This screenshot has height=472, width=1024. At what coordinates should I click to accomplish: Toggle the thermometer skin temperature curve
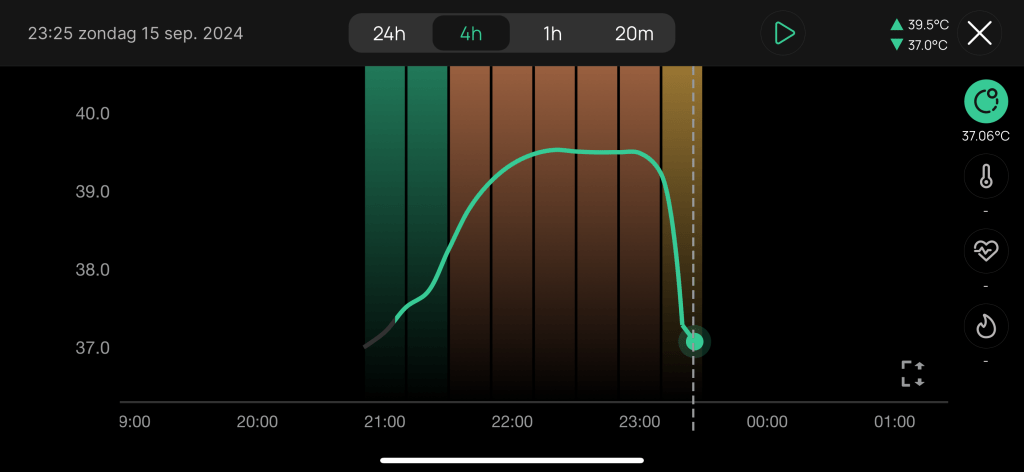(x=986, y=179)
